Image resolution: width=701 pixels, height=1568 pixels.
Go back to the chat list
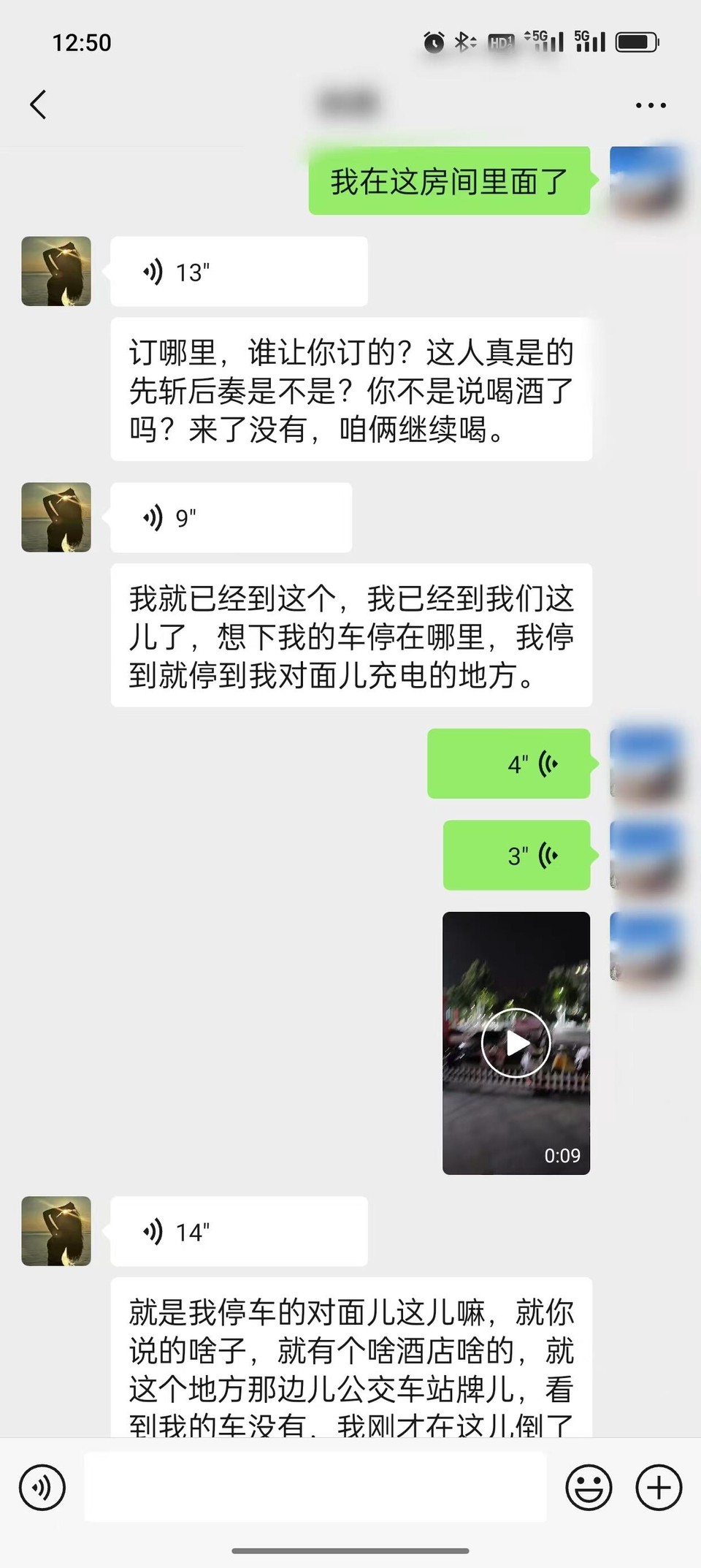click(x=38, y=104)
